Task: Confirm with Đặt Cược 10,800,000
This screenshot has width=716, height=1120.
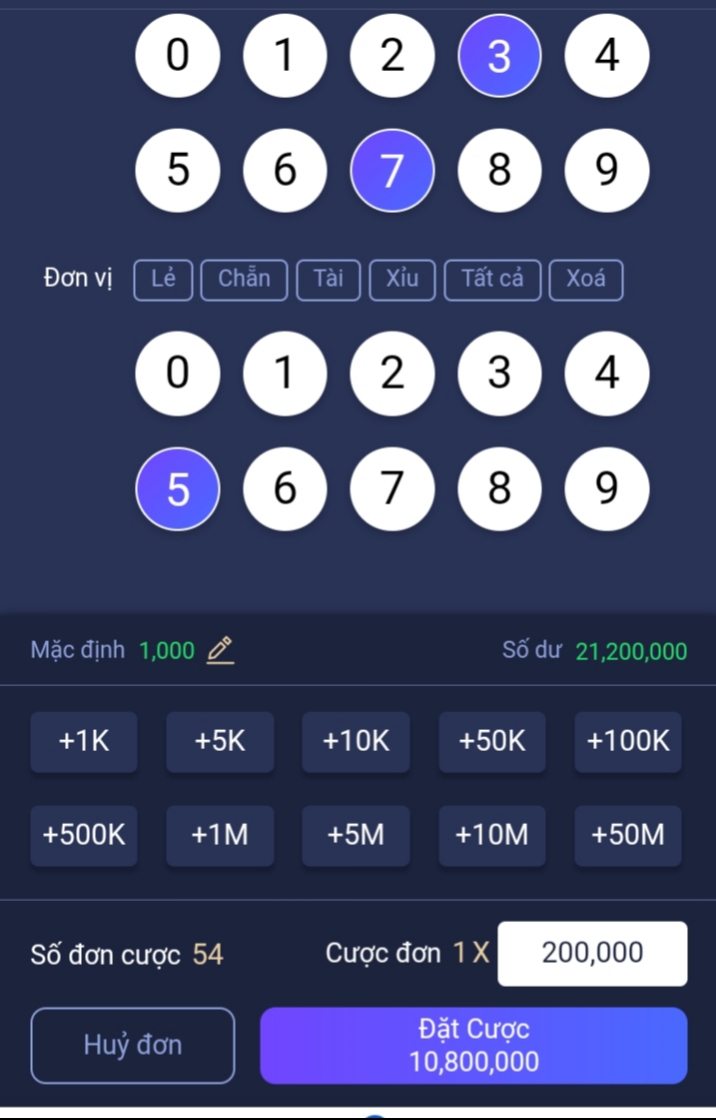Action: (x=474, y=1046)
